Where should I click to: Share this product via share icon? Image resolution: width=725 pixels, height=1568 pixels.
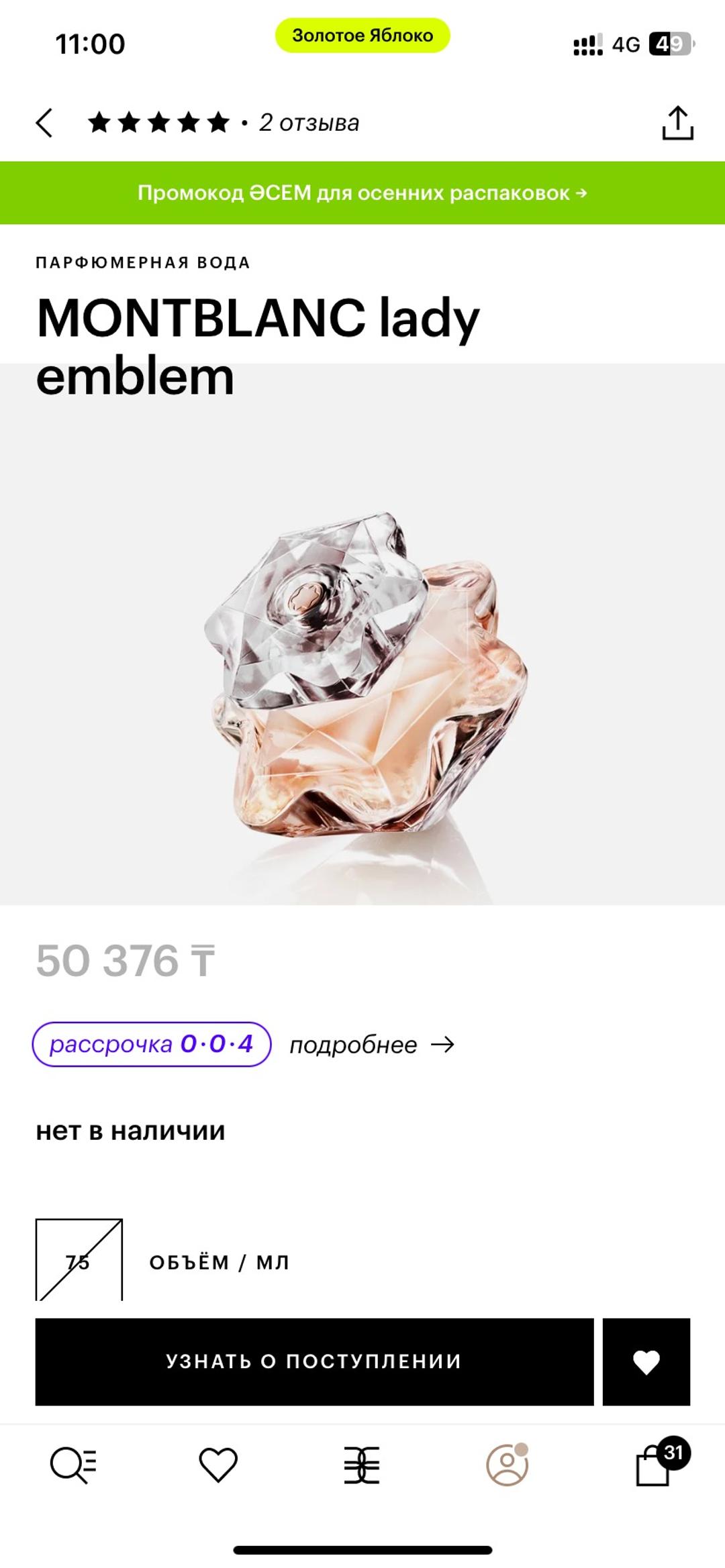tap(677, 123)
